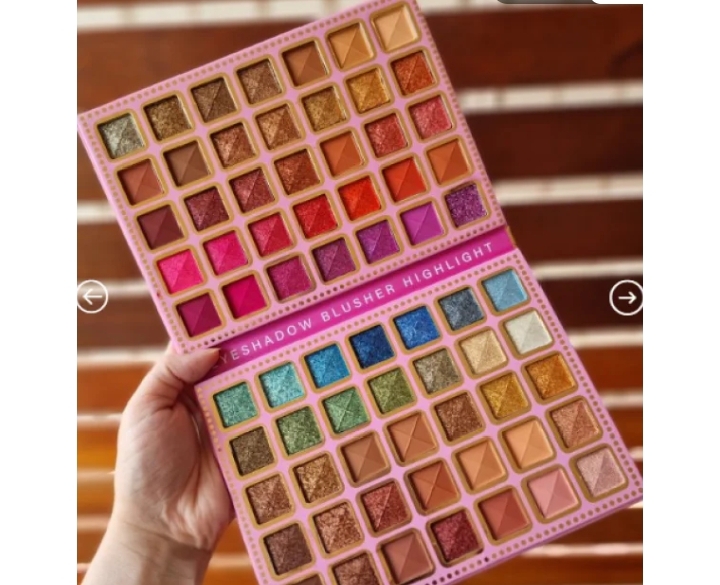The image size is (720, 585).
Task: Go to the previous product image
Action: pos(92,297)
